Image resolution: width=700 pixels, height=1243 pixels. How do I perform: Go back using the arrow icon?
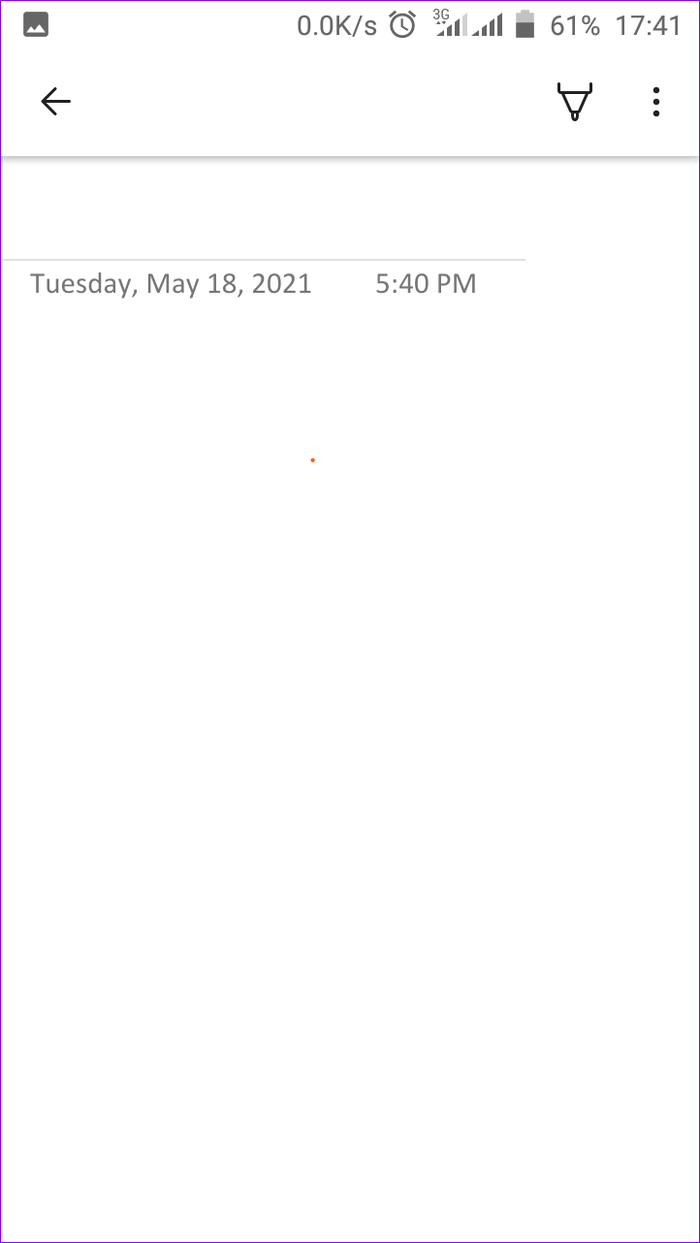pos(55,101)
